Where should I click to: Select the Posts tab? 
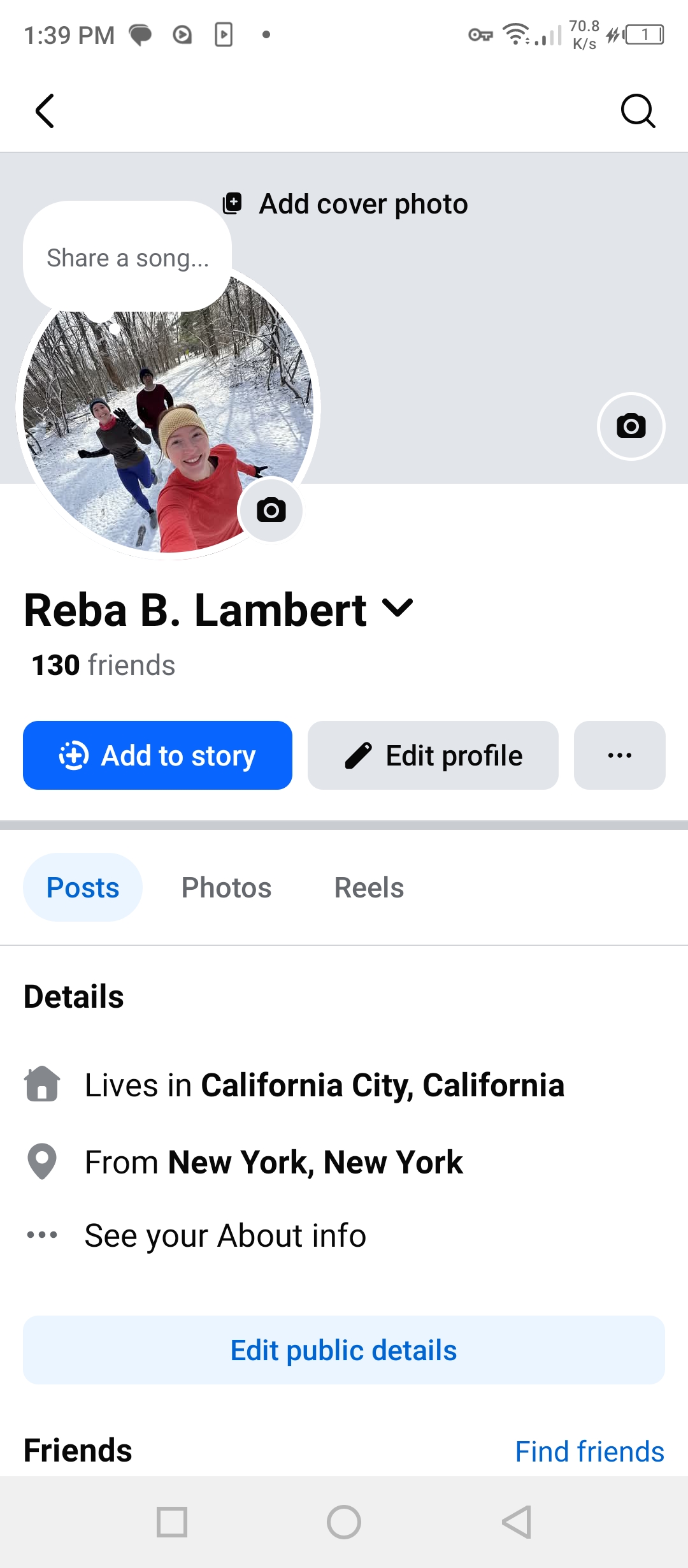tap(83, 887)
